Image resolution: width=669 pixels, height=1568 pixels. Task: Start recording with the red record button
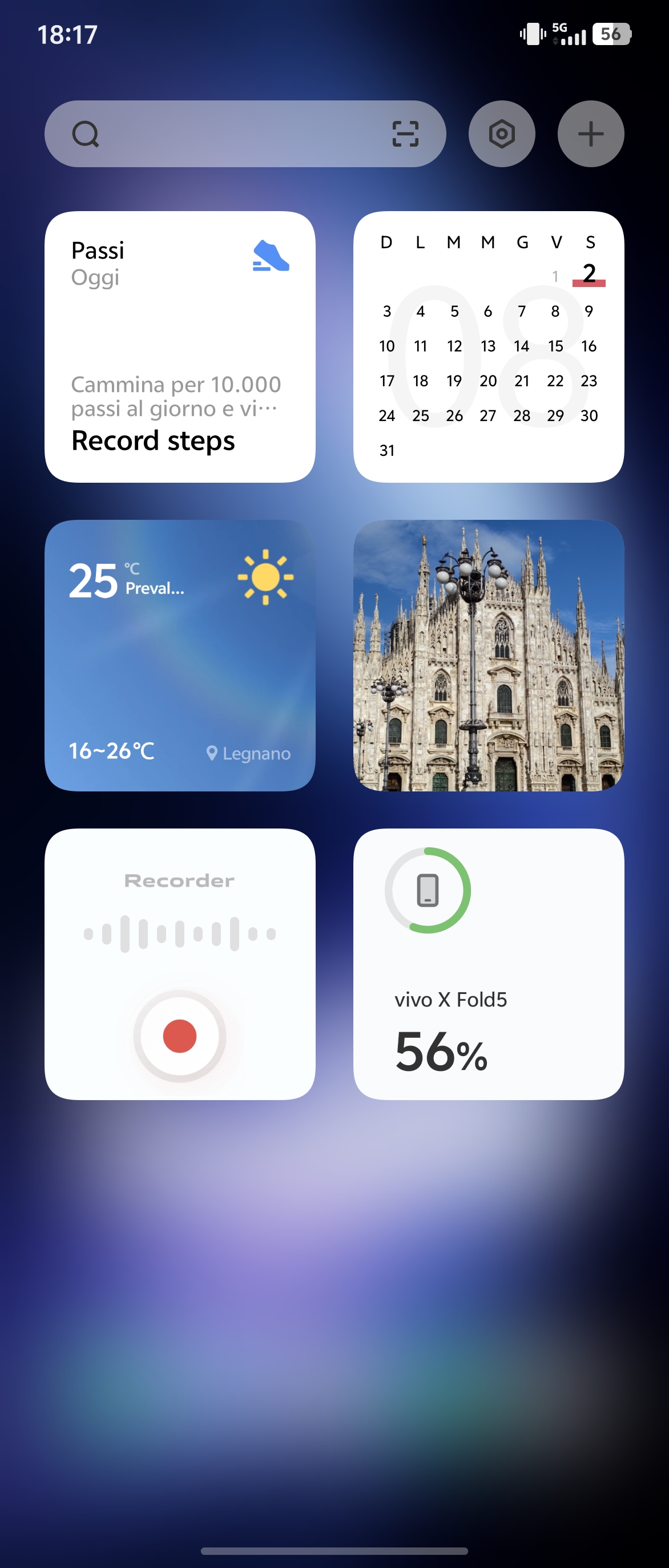click(180, 1036)
